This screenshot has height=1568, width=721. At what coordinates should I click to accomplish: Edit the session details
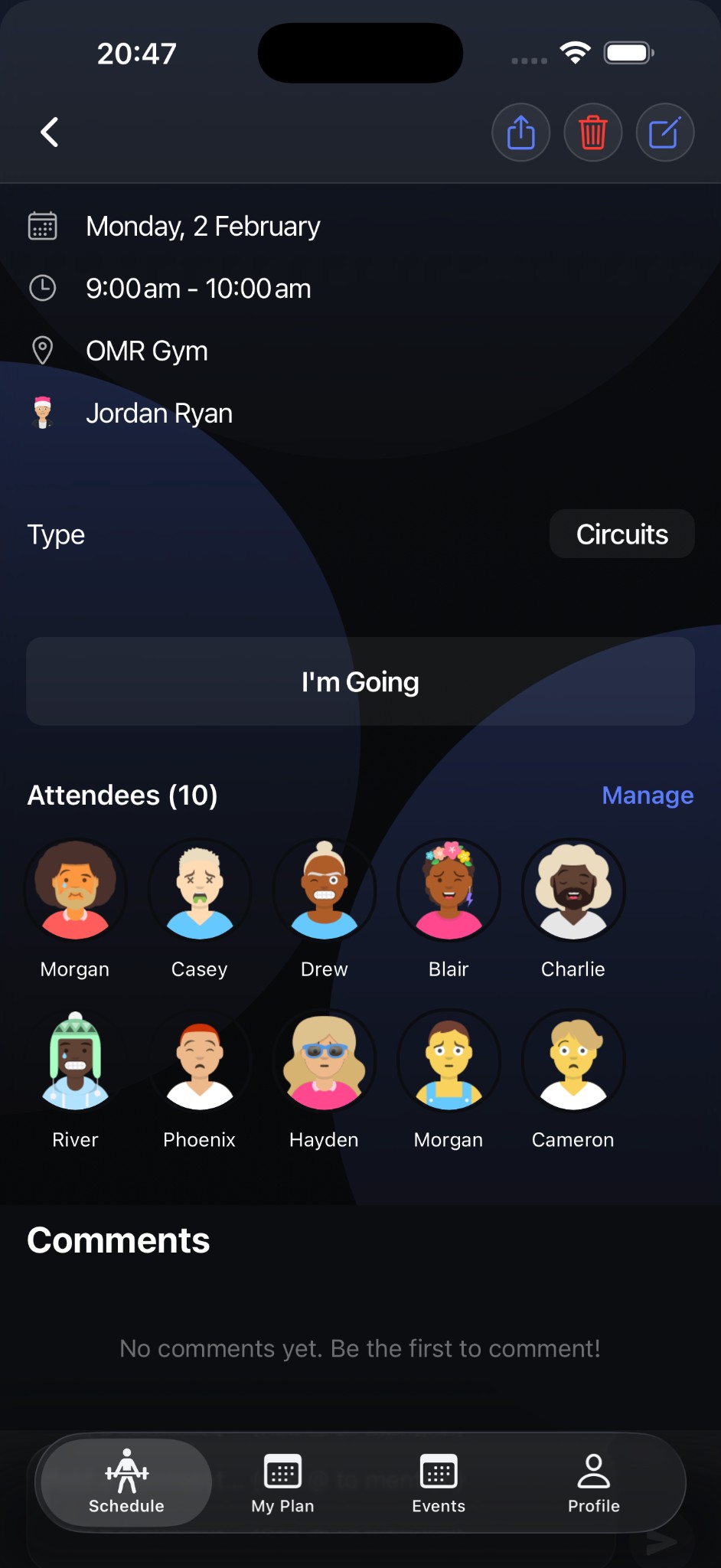(664, 132)
